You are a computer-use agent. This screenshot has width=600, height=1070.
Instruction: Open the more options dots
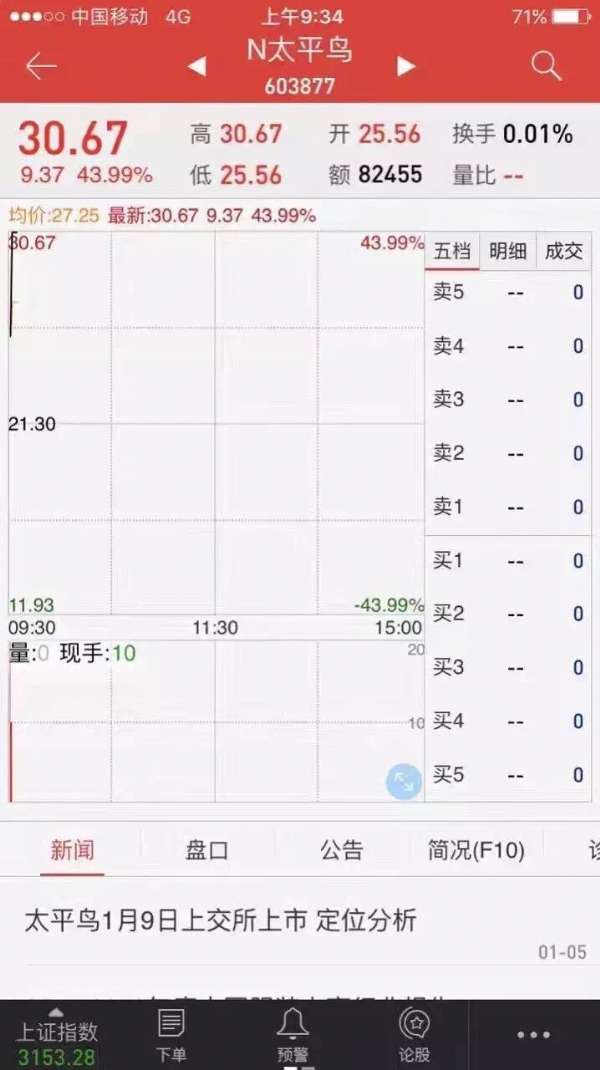(534, 1035)
